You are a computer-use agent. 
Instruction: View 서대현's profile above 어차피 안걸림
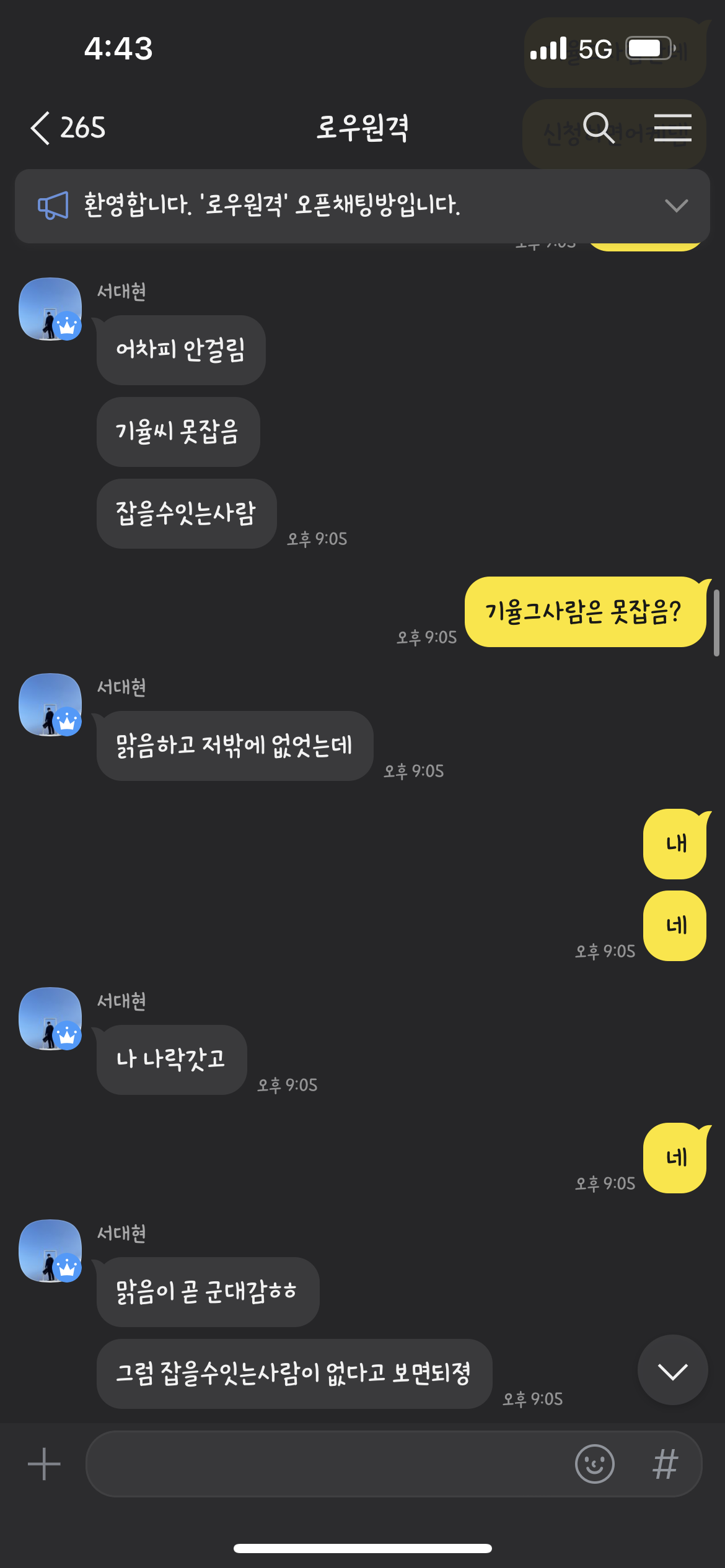(x=50, y=308)
